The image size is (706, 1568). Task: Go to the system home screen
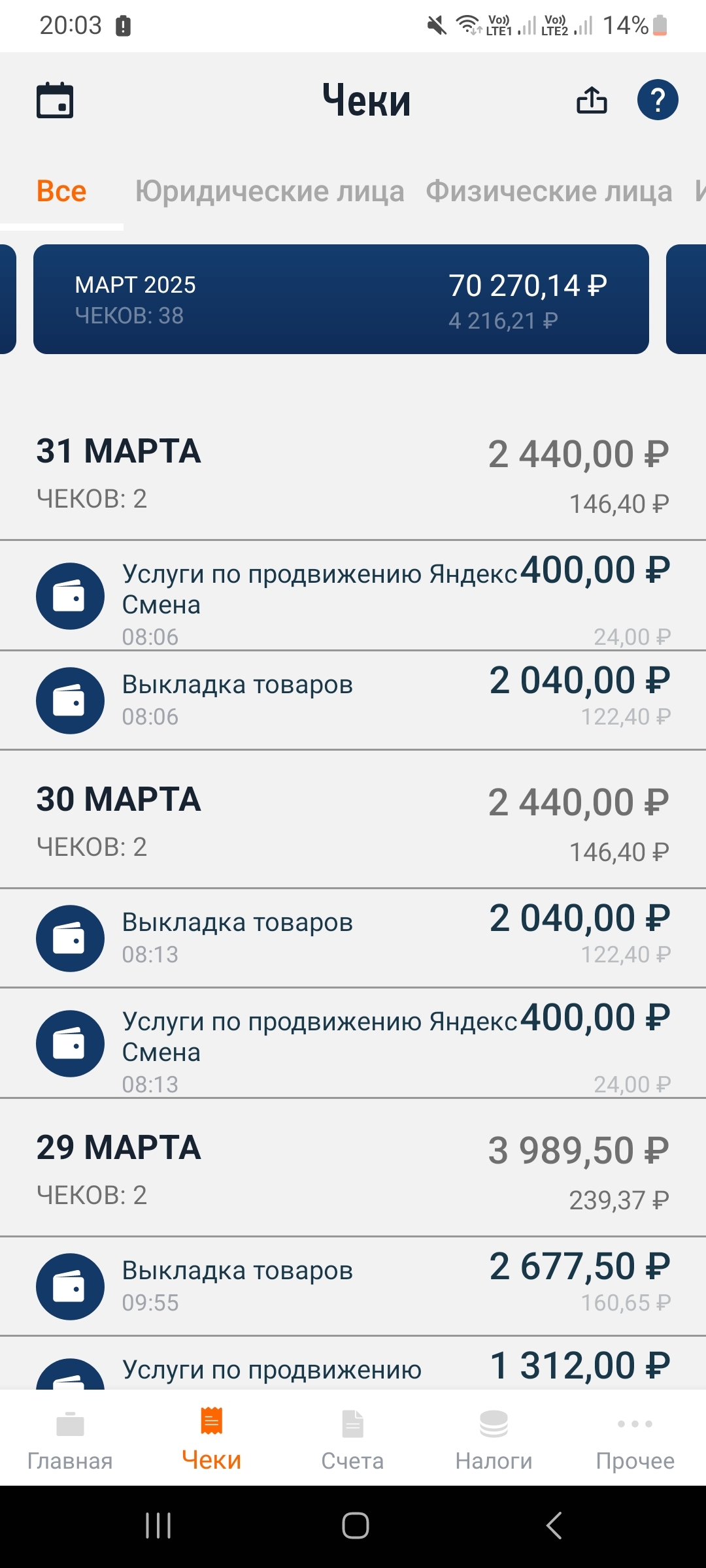click(x=355, y=1526)
